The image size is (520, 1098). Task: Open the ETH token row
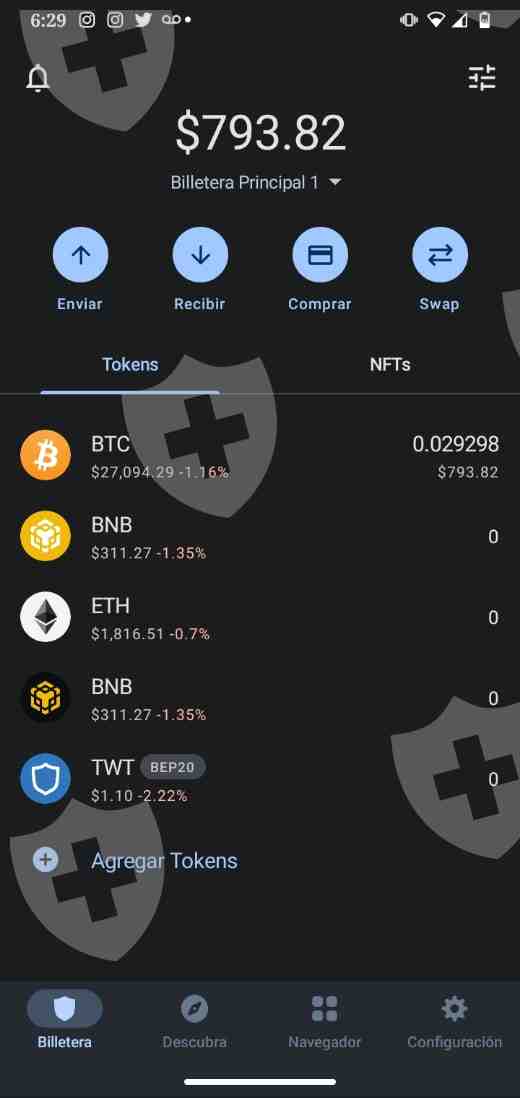[x=260, y=618]
